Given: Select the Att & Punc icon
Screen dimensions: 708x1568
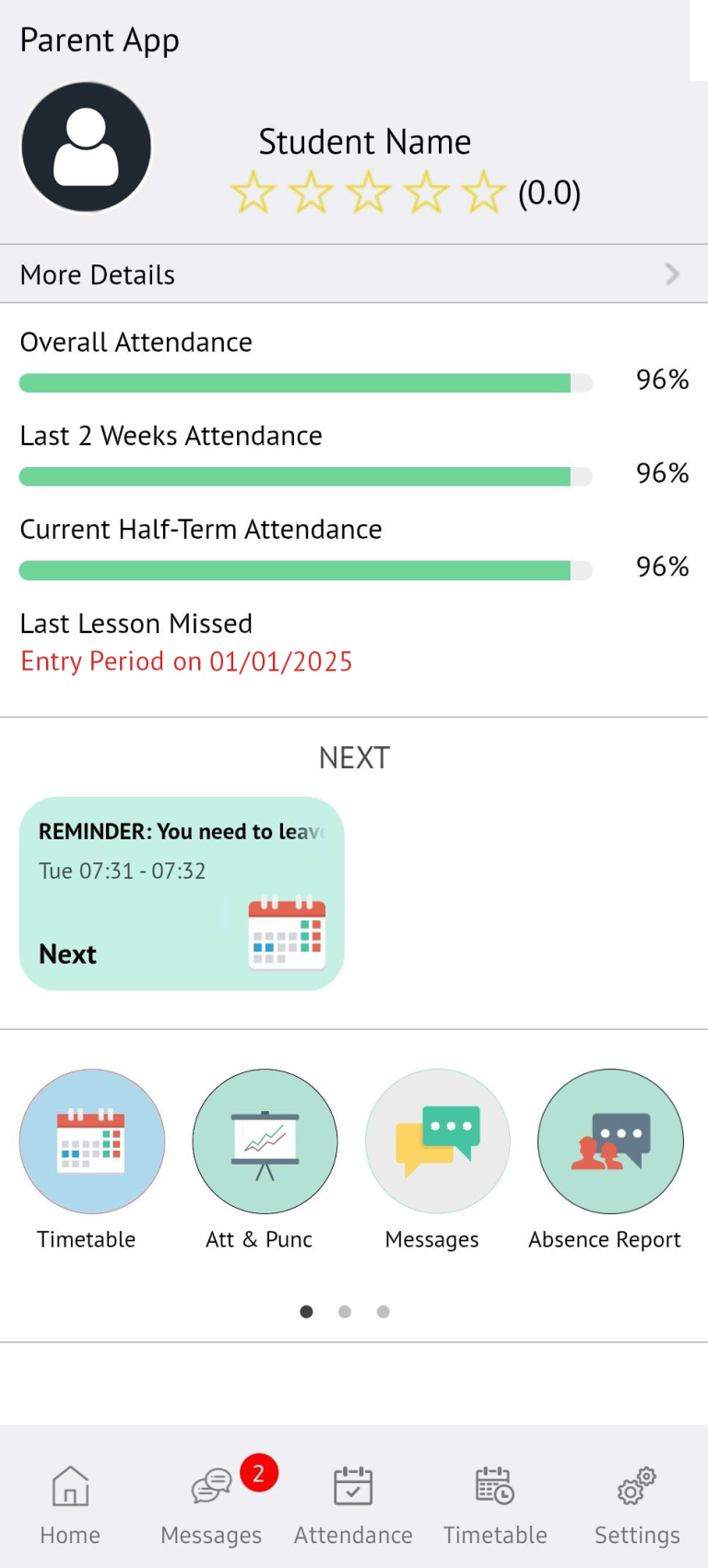Looking at the screenshot, I should 265,1141.
